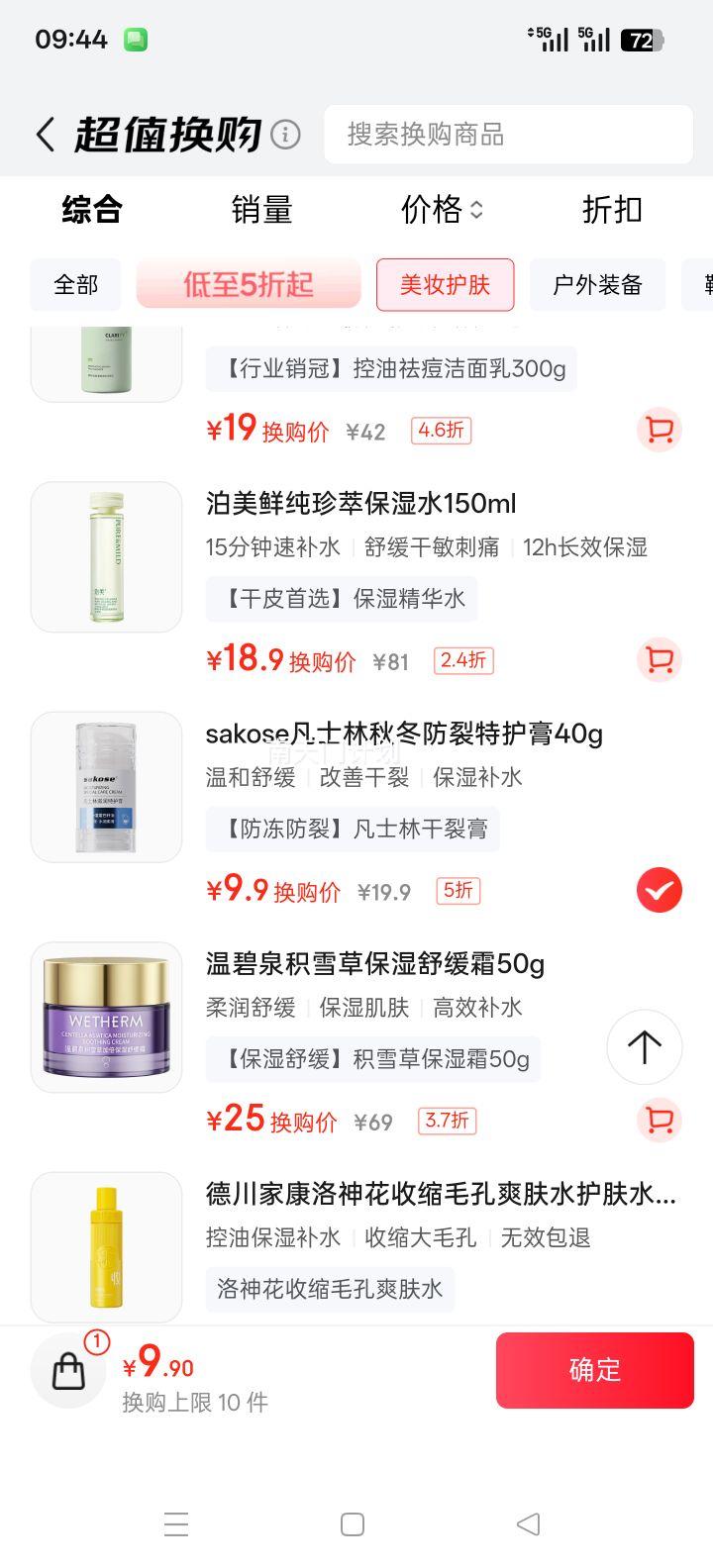The height and width of the screenshot is (1568, 713).
Task: Select the 美妆护肤 category chip
Action: [445, 285]
